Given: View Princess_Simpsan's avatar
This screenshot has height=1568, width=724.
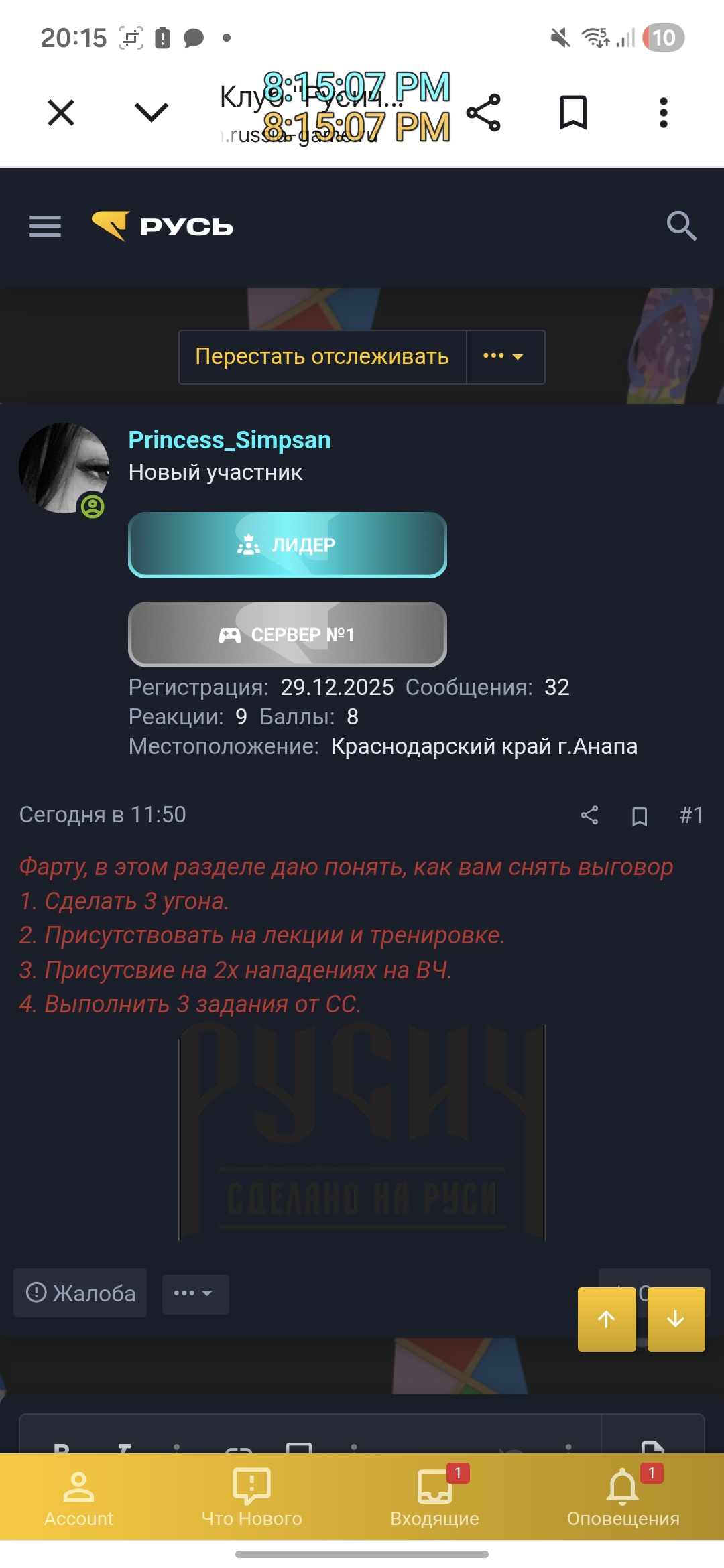Looking at the screenshot, I should (64, 468).
